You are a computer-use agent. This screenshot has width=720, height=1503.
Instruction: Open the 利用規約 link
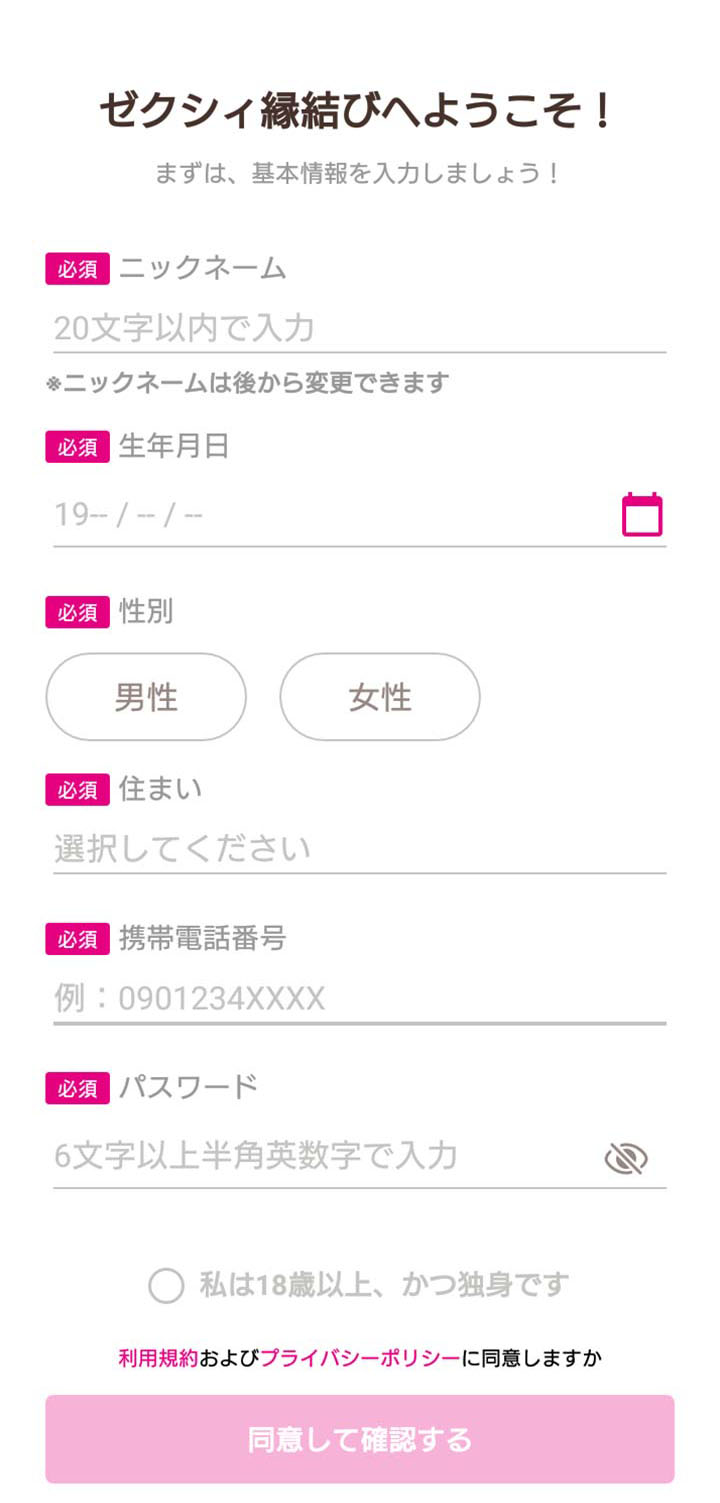[x=158, y=1358]
